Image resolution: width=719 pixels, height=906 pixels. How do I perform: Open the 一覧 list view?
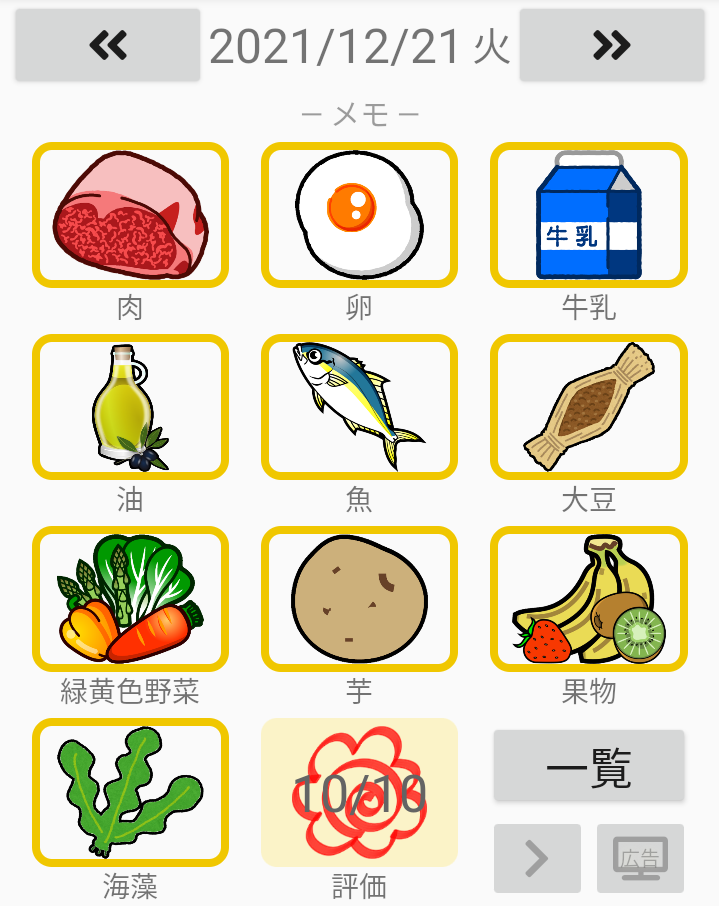coord(589,766)
